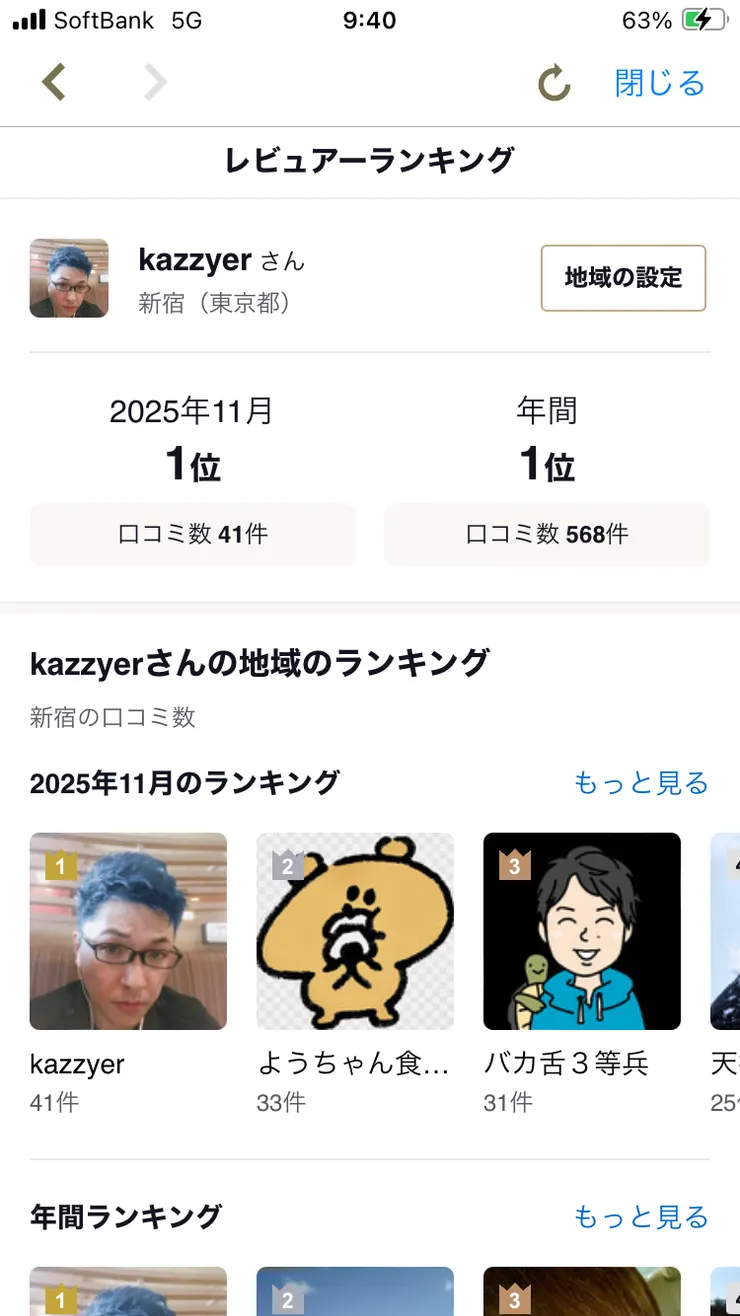Viewport: 740px width, 1316px height.
Task: Select the レビュアーランキング page title
Action: (370, 160)
